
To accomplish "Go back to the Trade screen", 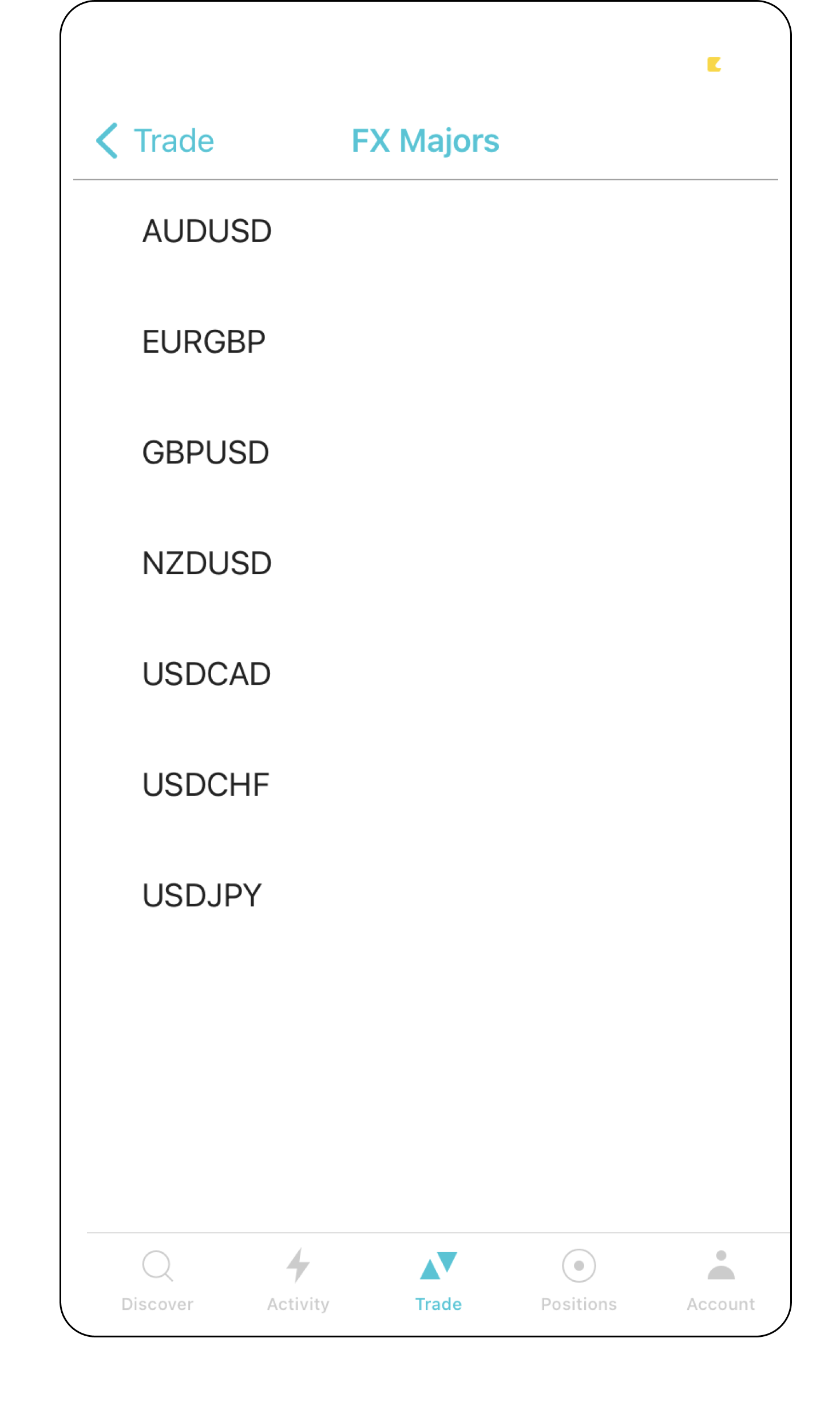I will tap(155, 141).
